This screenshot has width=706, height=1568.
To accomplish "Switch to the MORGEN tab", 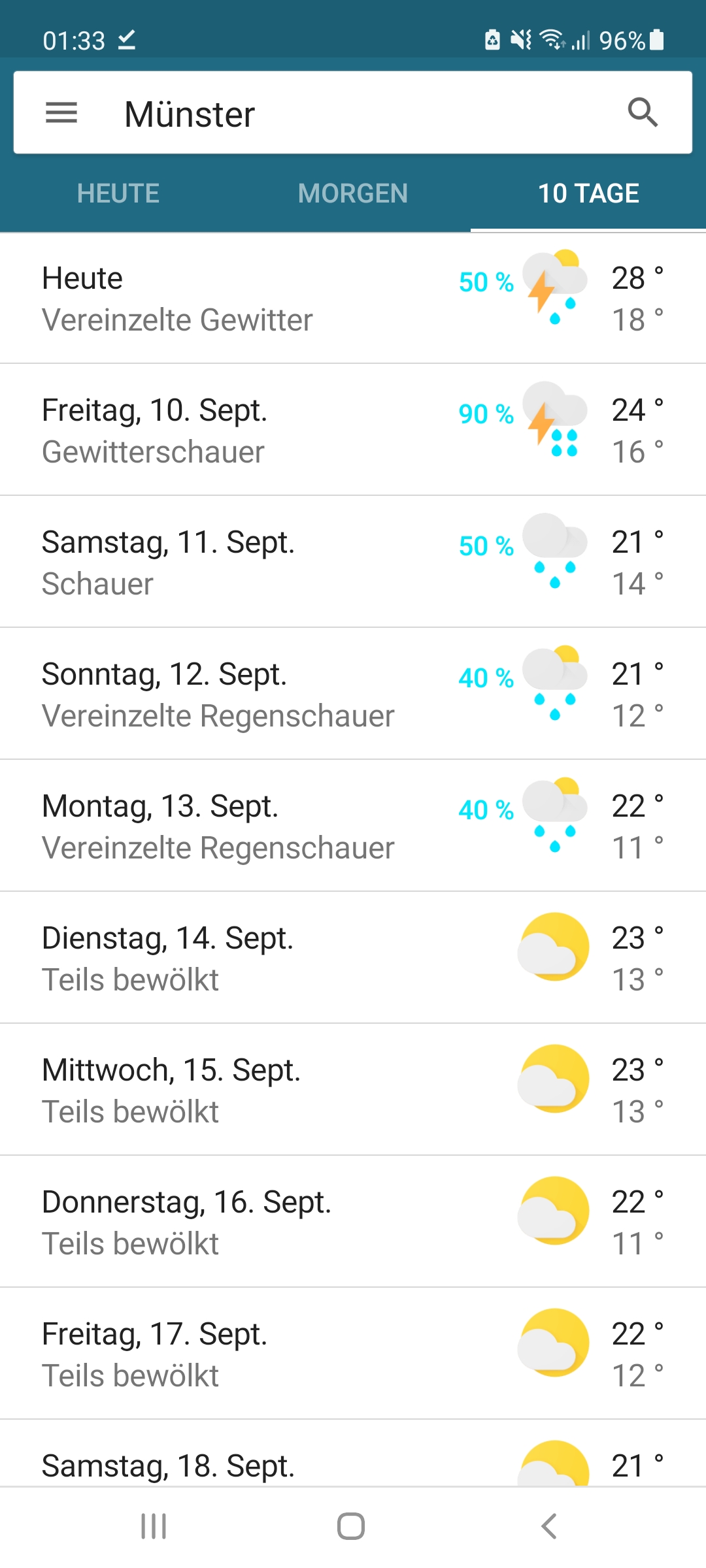I will tap(353, 193).
